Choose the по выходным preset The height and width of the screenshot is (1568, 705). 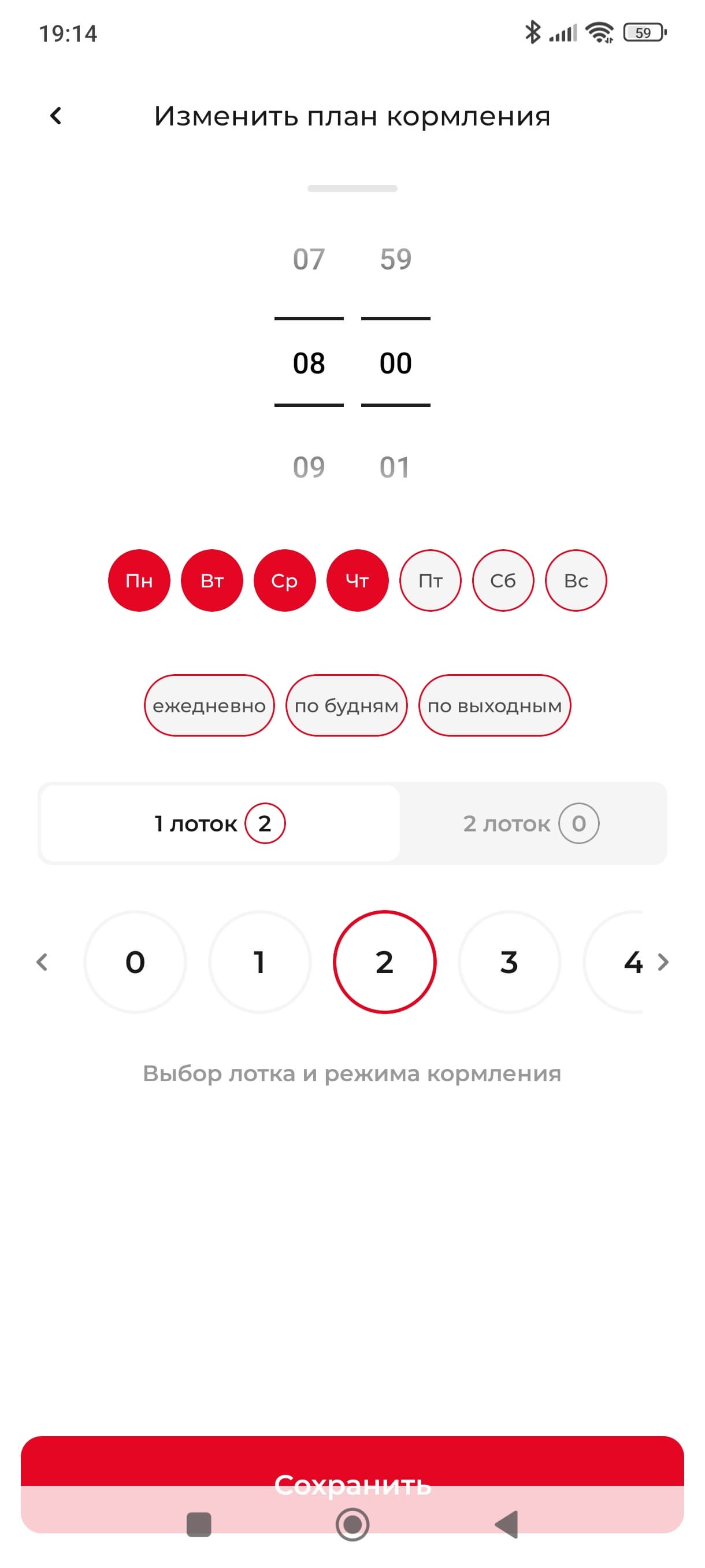[x=495, y=705]
